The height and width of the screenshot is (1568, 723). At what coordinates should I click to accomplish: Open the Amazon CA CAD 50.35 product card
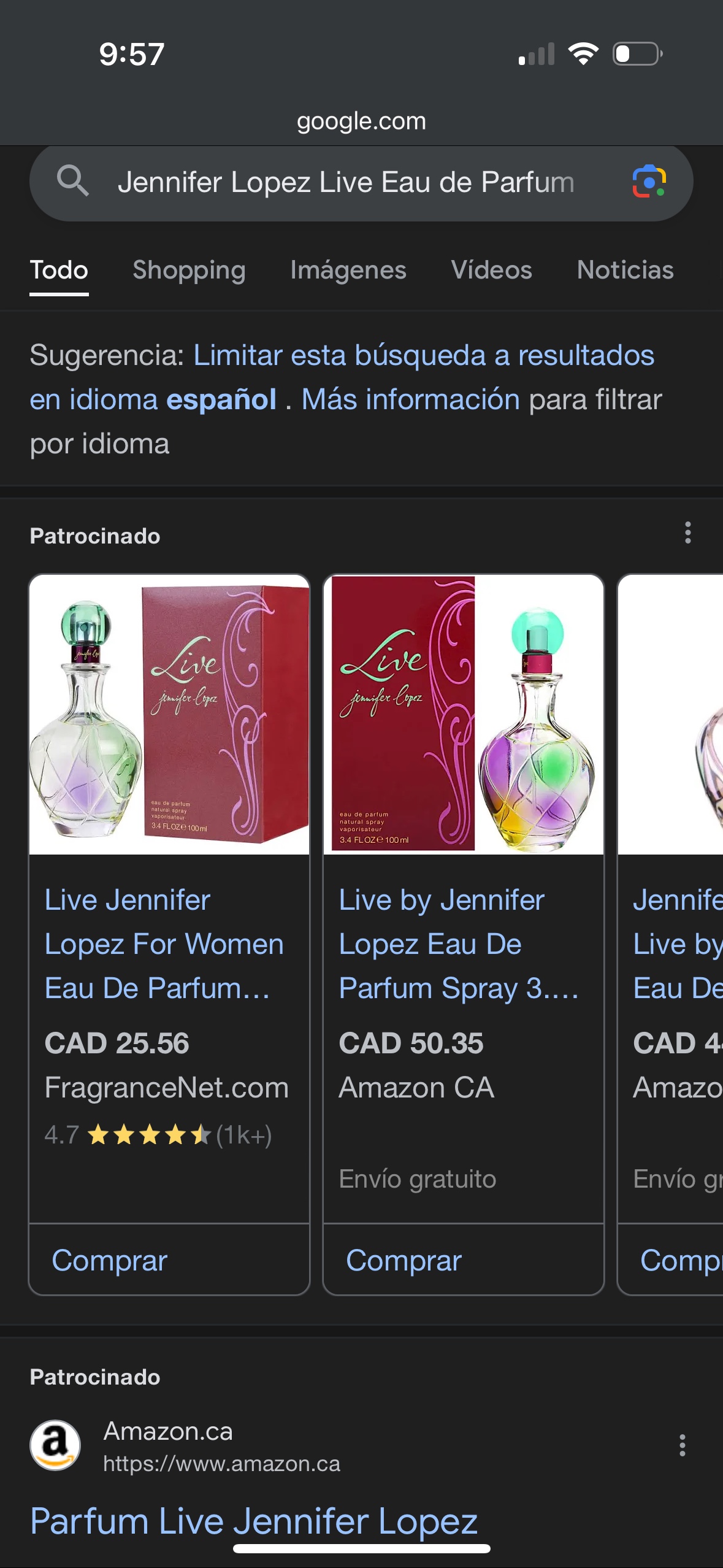tap(463, 898)
